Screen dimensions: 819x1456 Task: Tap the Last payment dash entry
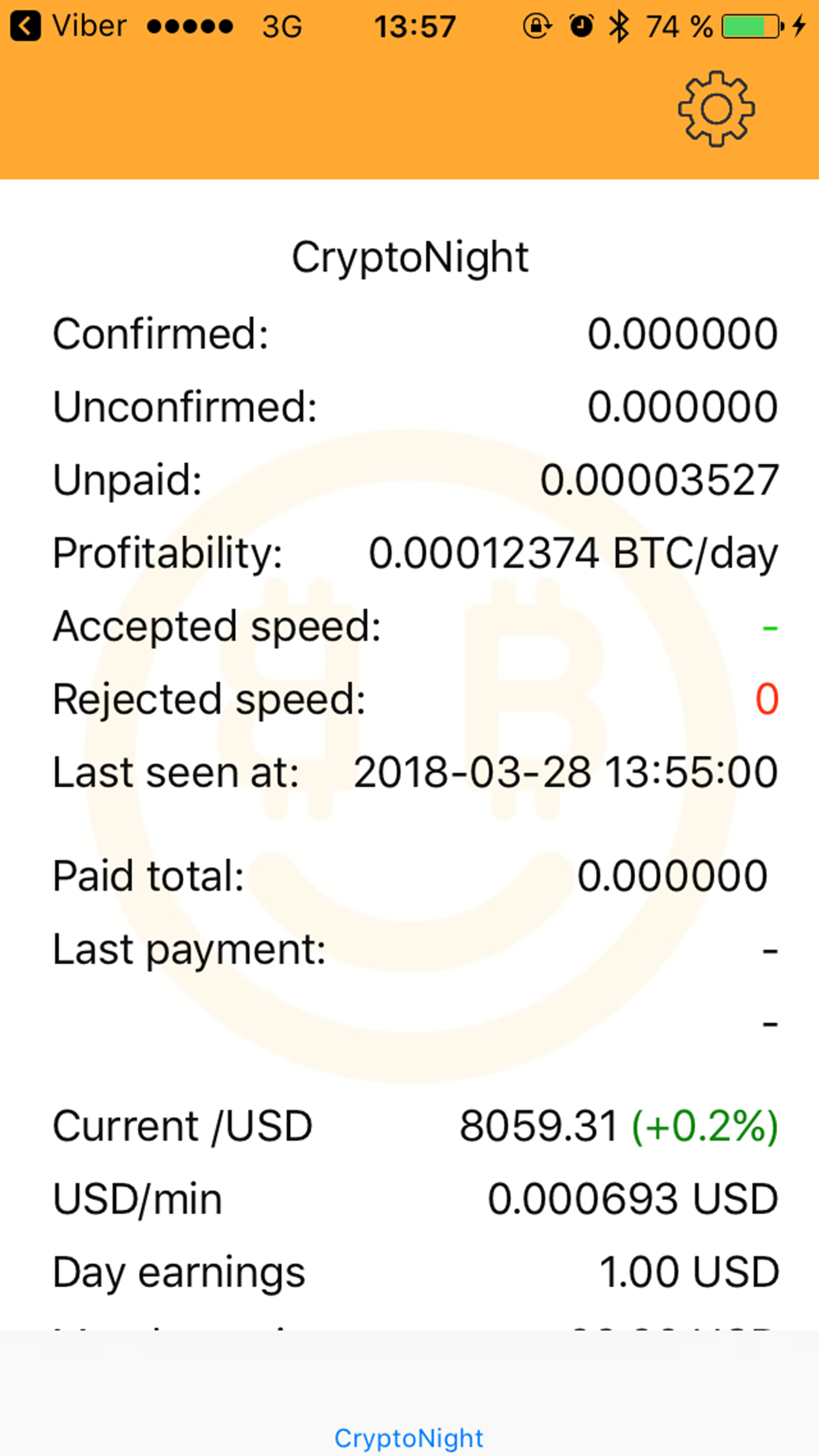click(770, 948)
